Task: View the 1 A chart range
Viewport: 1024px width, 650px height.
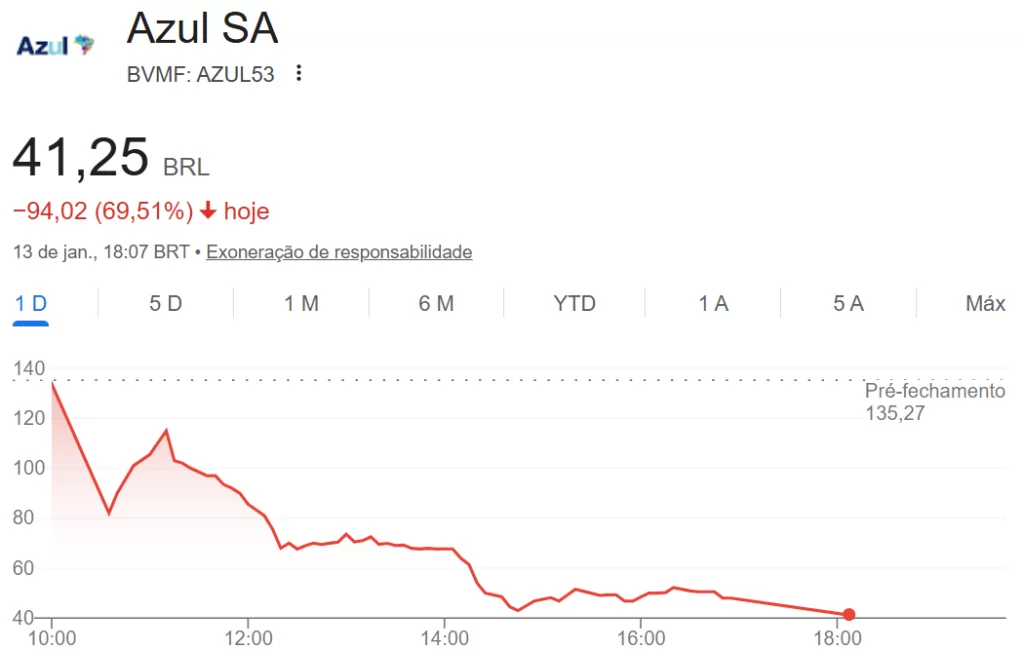Action: click(713, 304)
